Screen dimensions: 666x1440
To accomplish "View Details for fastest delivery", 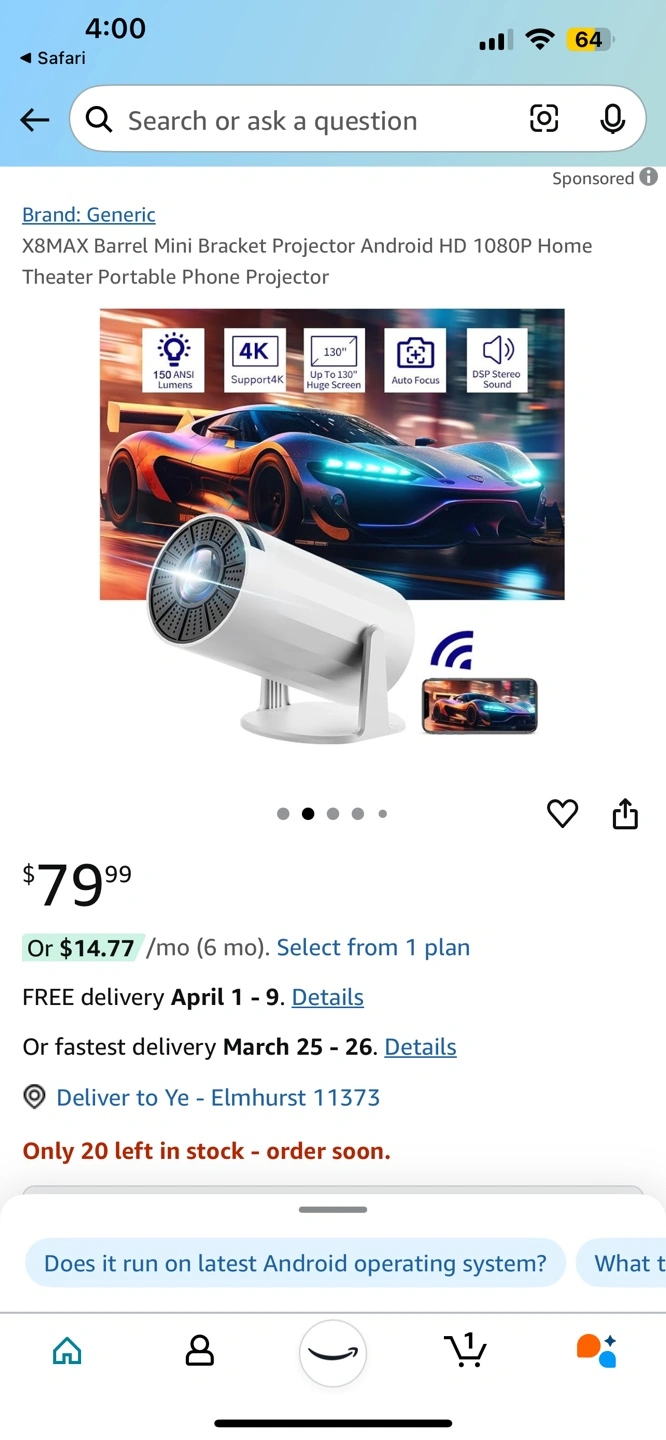I will pyautogui.click(x=421, y=1047).
